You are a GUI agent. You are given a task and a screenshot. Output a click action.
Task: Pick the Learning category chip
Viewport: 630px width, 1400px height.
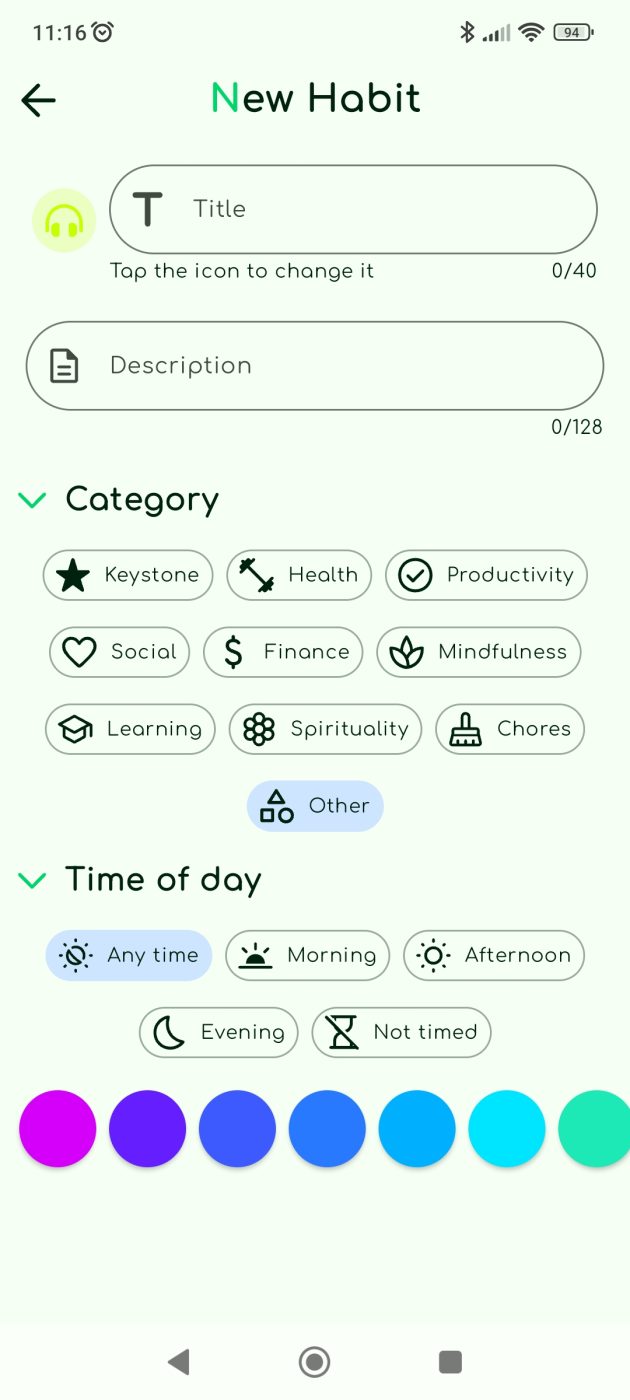click(130, 729)
